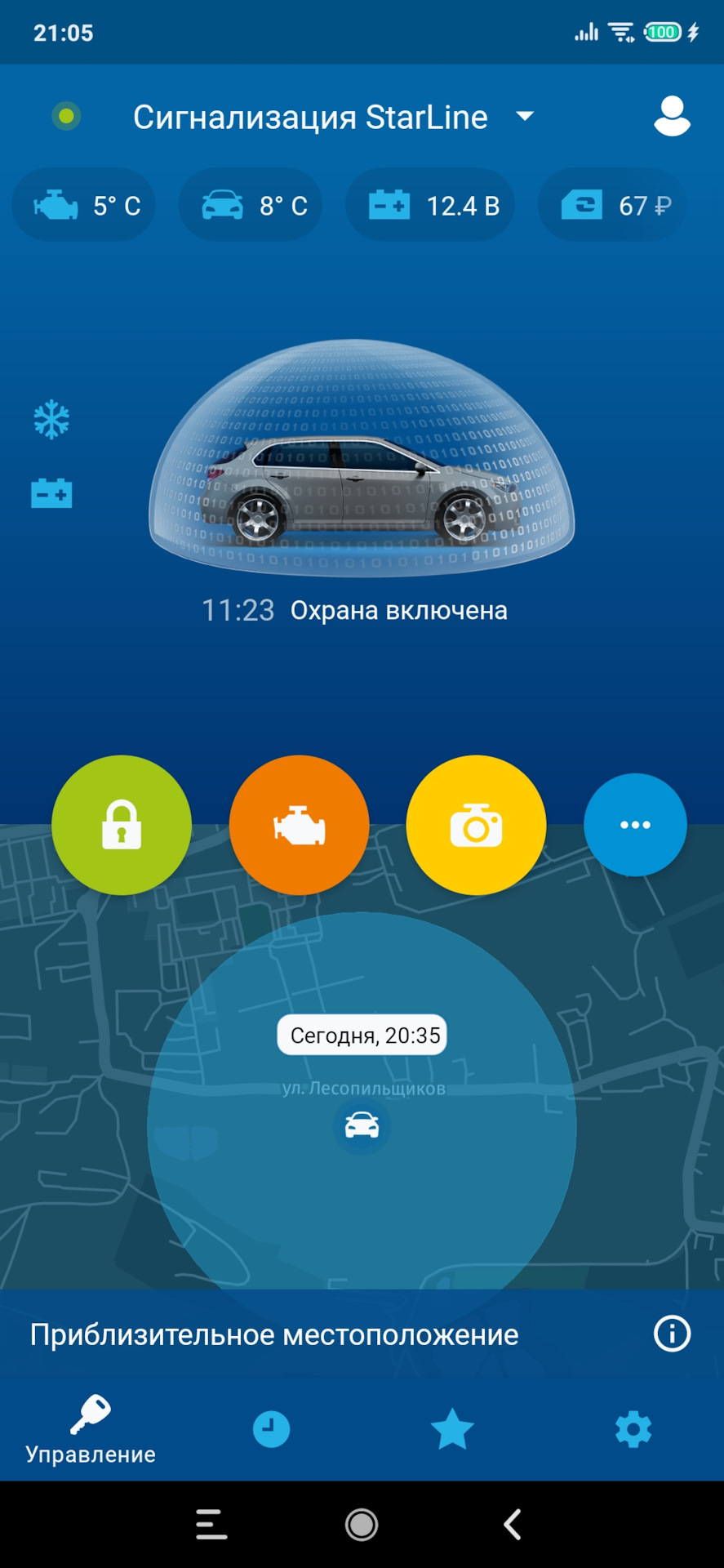Screen dimensions: 724x1568
Task: Go to the home screen with the system button
Action: (362, 1524)
